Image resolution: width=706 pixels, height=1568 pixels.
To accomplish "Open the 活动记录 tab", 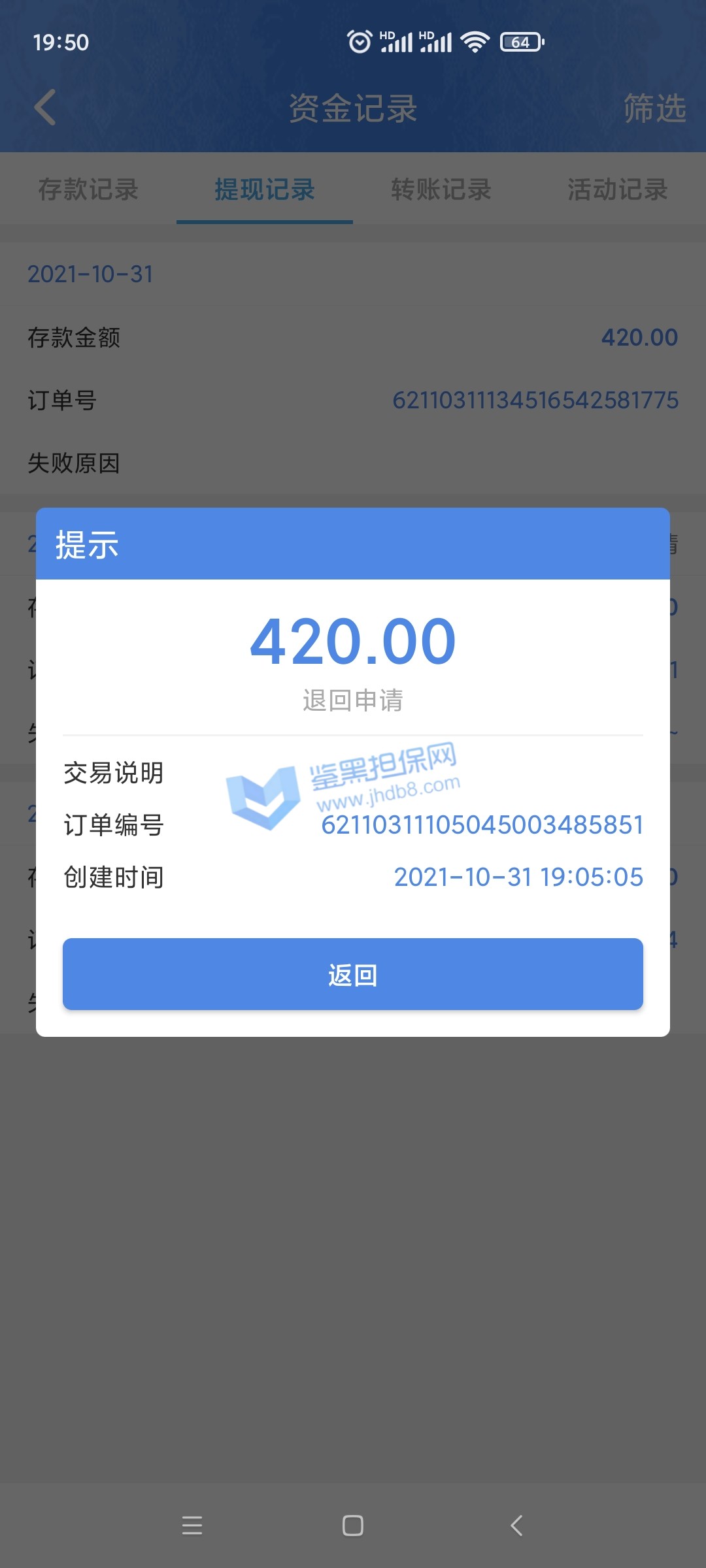I will [617, 190].
